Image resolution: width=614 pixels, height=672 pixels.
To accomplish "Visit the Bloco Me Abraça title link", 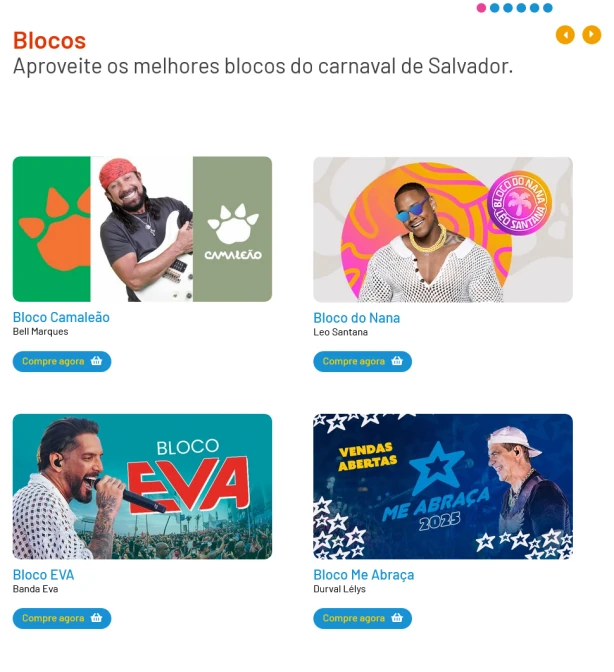I will point(363,575).
